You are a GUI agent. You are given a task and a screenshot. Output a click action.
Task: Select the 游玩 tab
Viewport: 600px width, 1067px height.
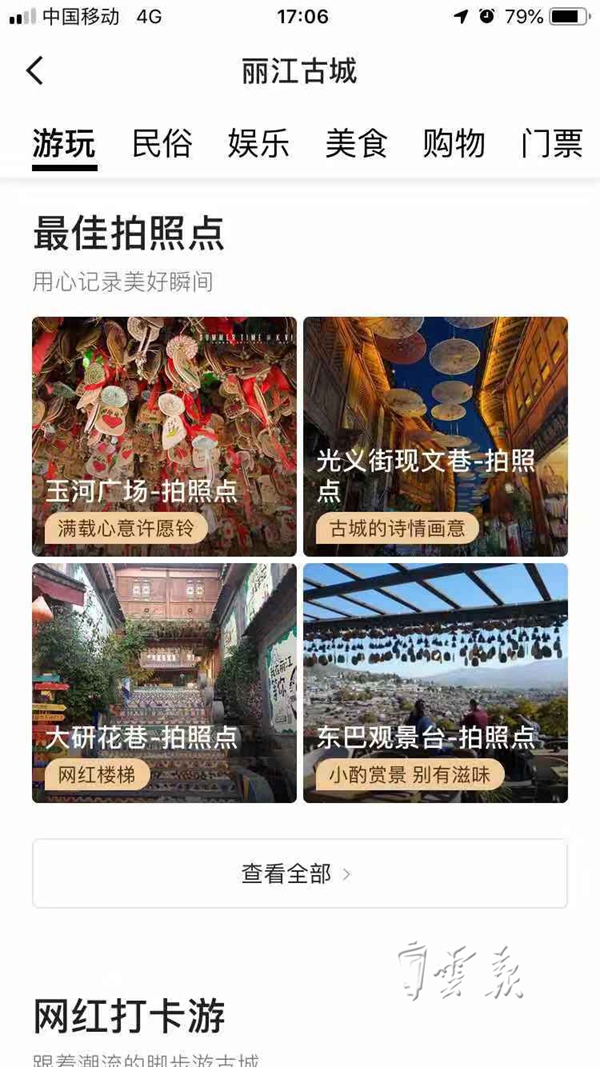64,144
